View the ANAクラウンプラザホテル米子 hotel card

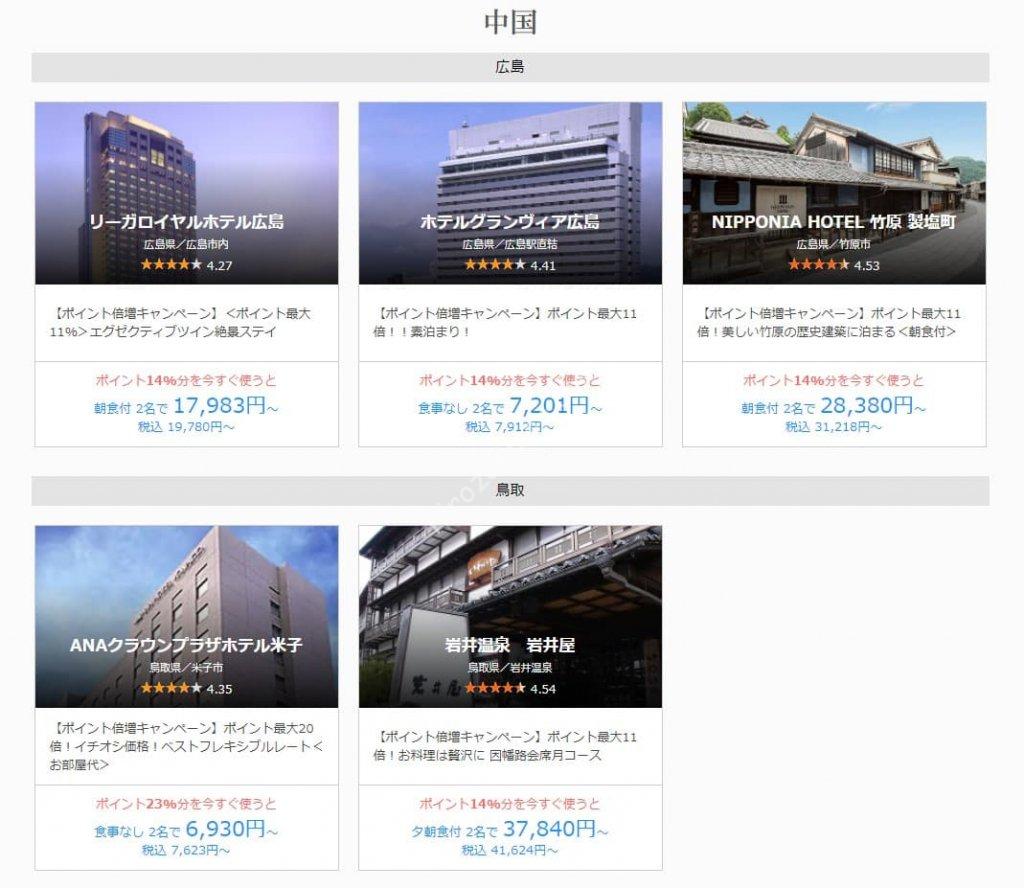coord(186,645)
